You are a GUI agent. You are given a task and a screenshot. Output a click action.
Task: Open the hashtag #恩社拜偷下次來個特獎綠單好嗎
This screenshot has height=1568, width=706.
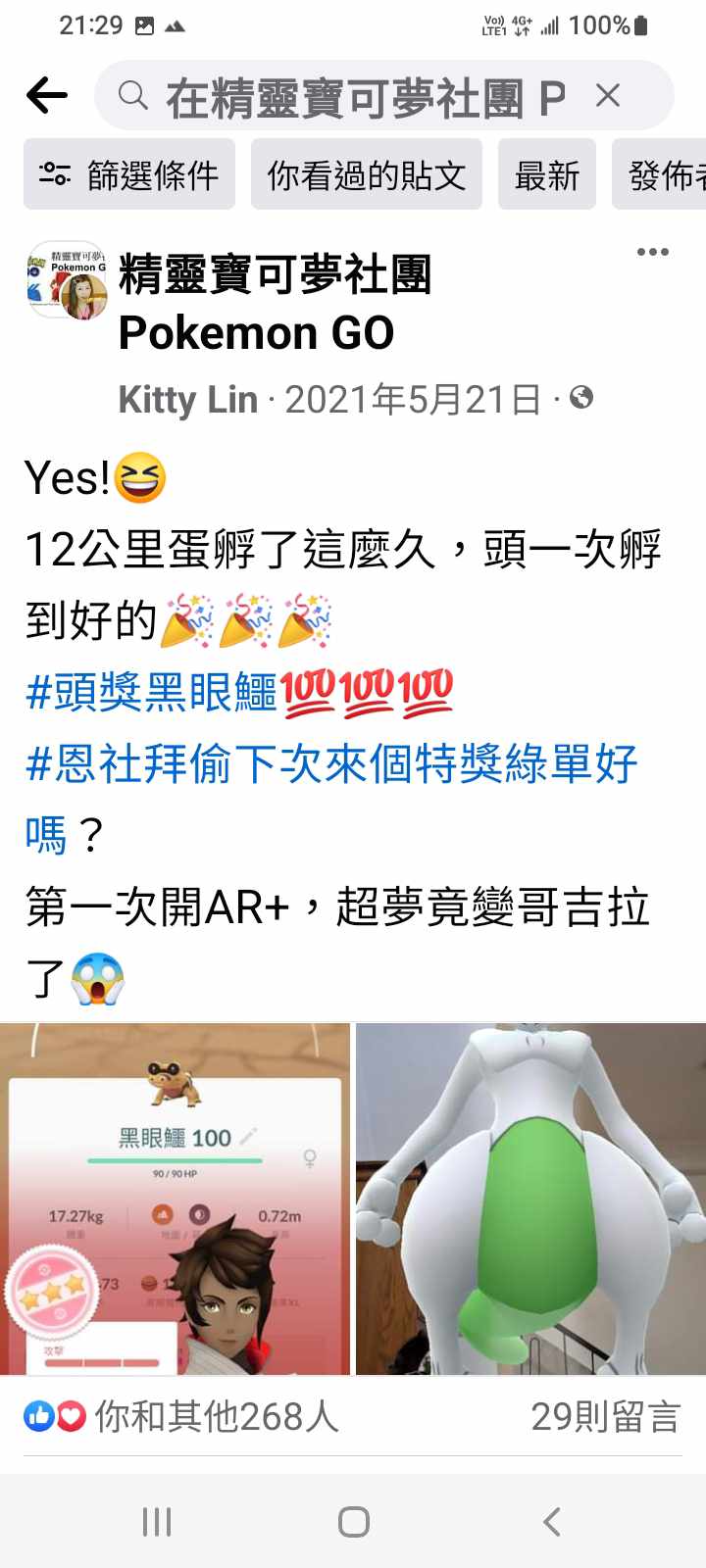click(331, 764)
